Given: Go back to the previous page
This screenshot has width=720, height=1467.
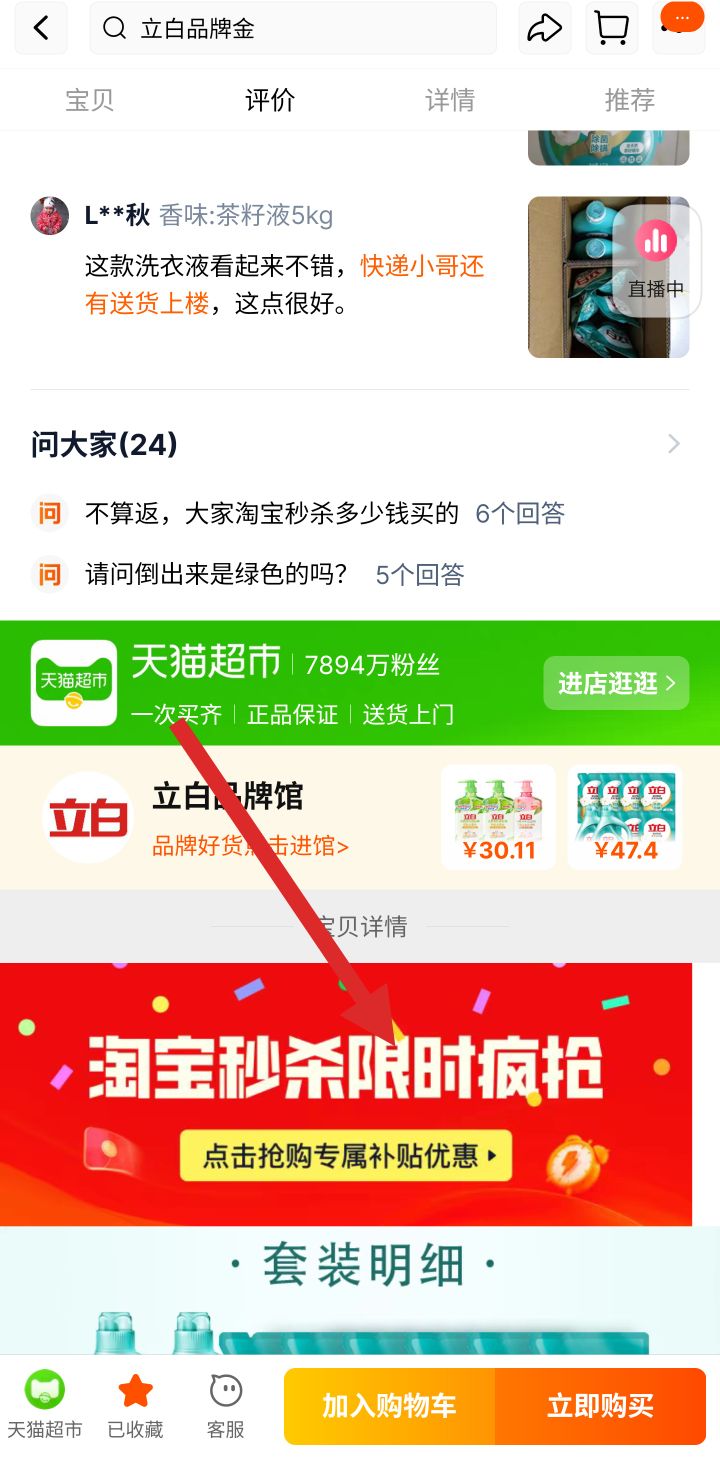Looking at the screenshot, I should 41,28.
